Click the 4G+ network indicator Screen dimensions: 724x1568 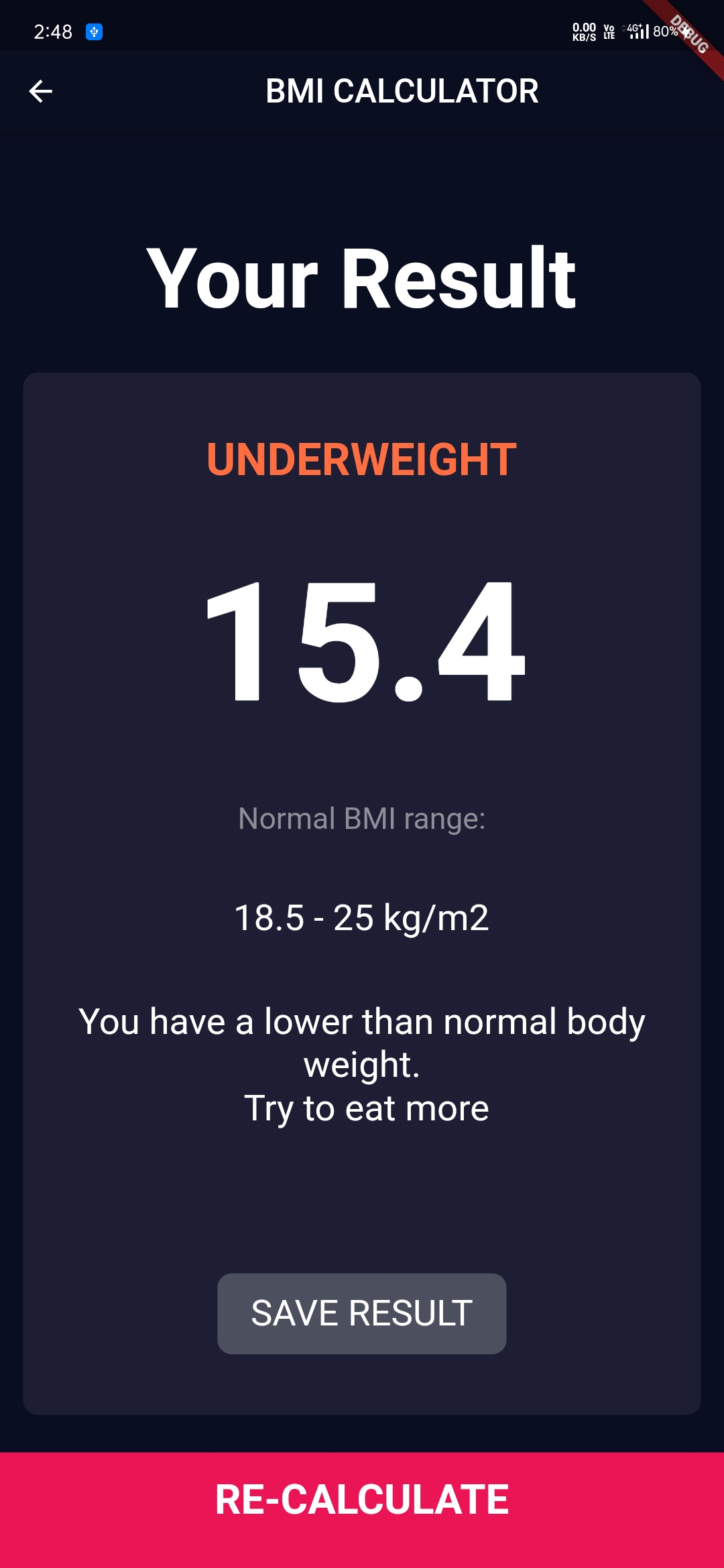[633, 27]
